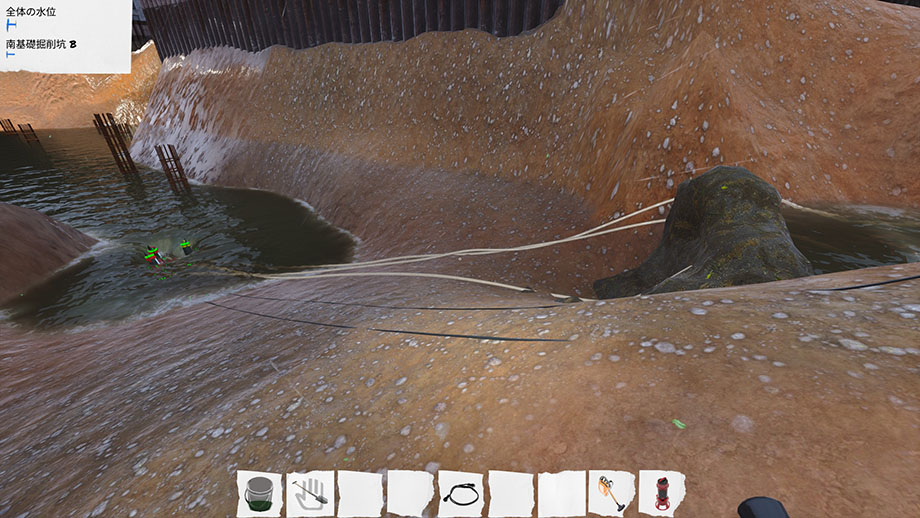
Task: Choose the yellow vacuum tool slot
Action: coord(611,493)
